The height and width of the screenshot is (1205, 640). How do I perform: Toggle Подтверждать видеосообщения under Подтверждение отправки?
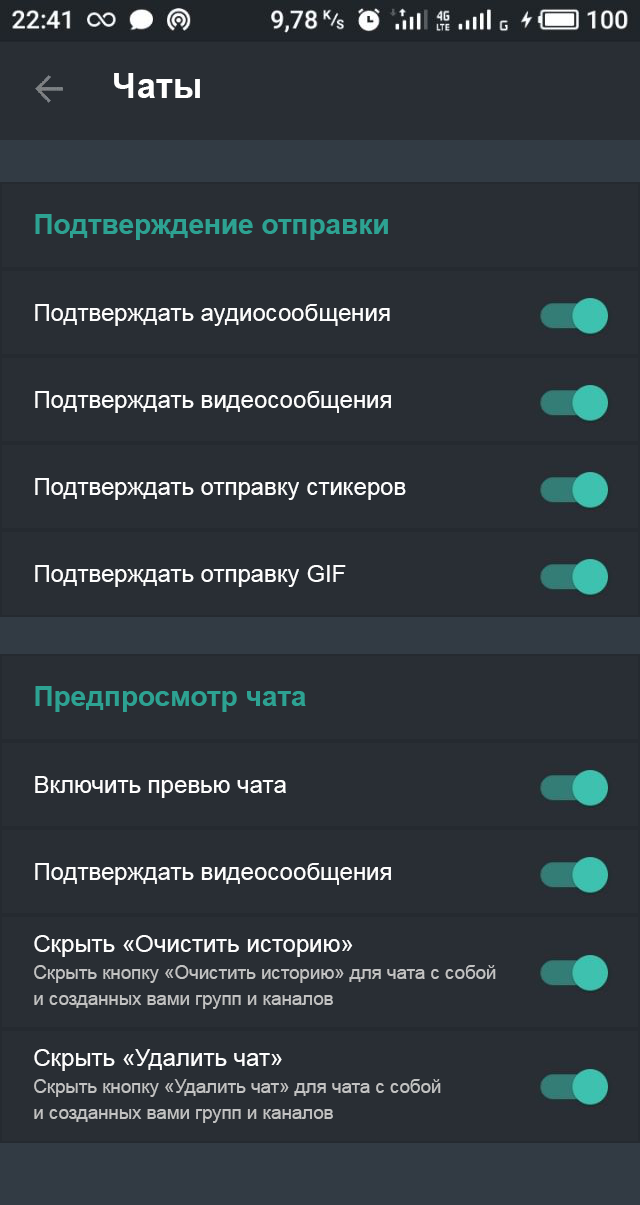click(574, 403)
